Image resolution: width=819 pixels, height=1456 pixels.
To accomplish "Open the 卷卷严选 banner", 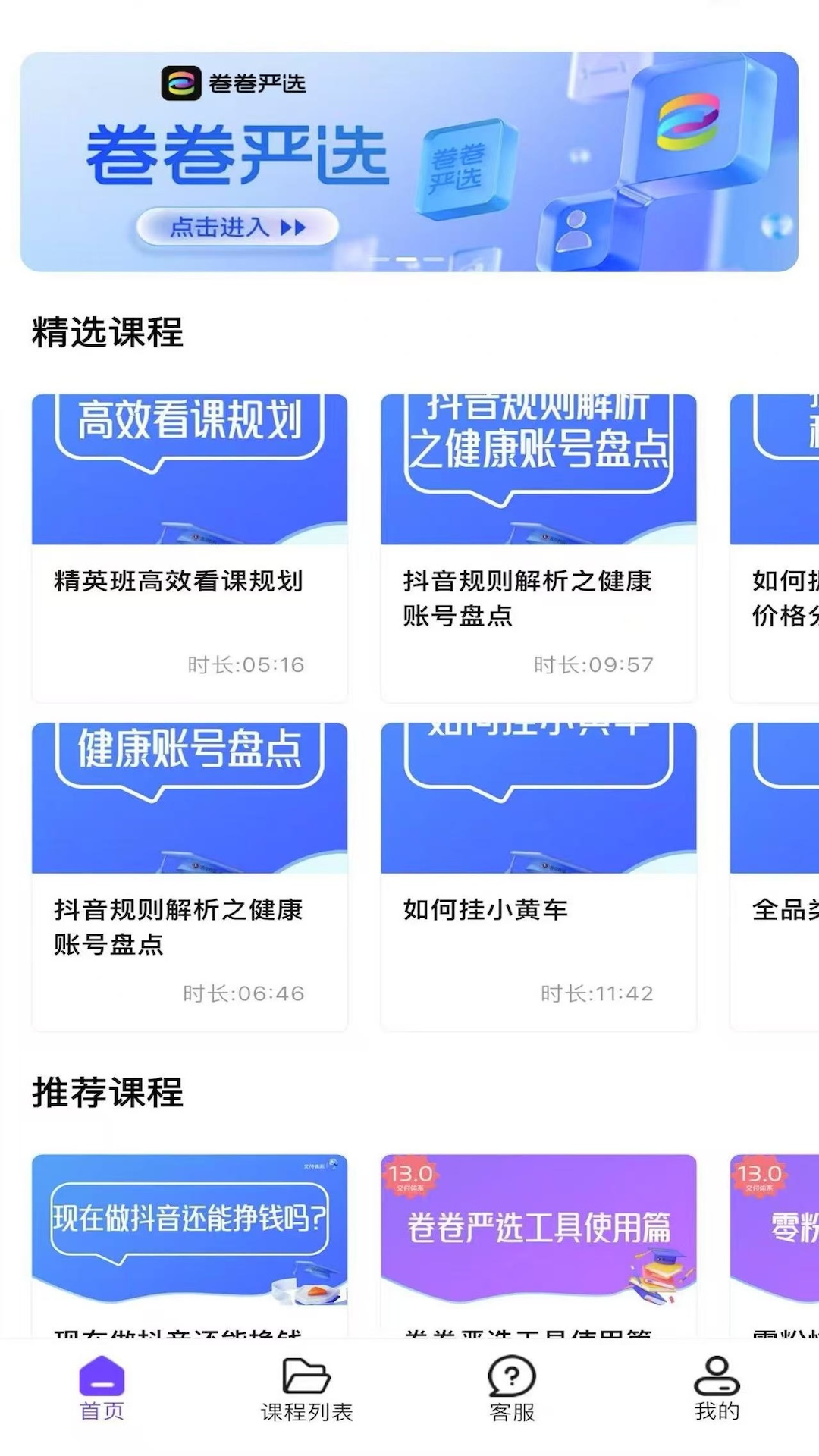I will click(409, 162).
